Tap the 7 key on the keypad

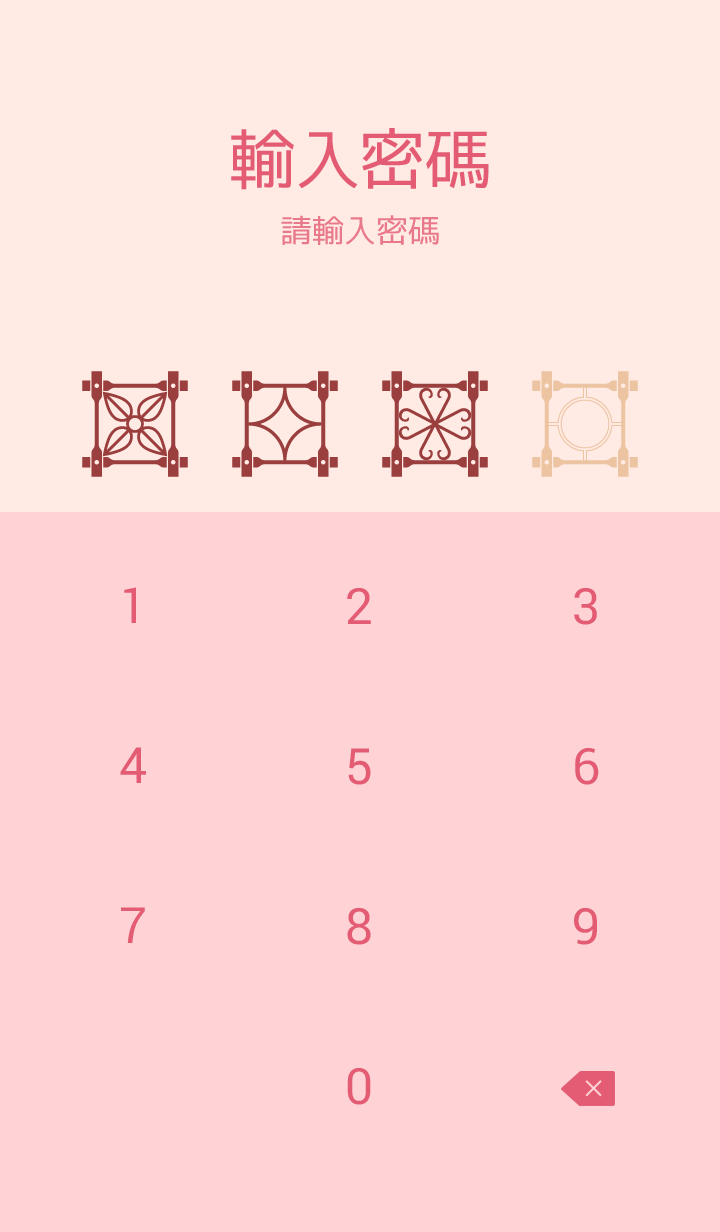132,927
